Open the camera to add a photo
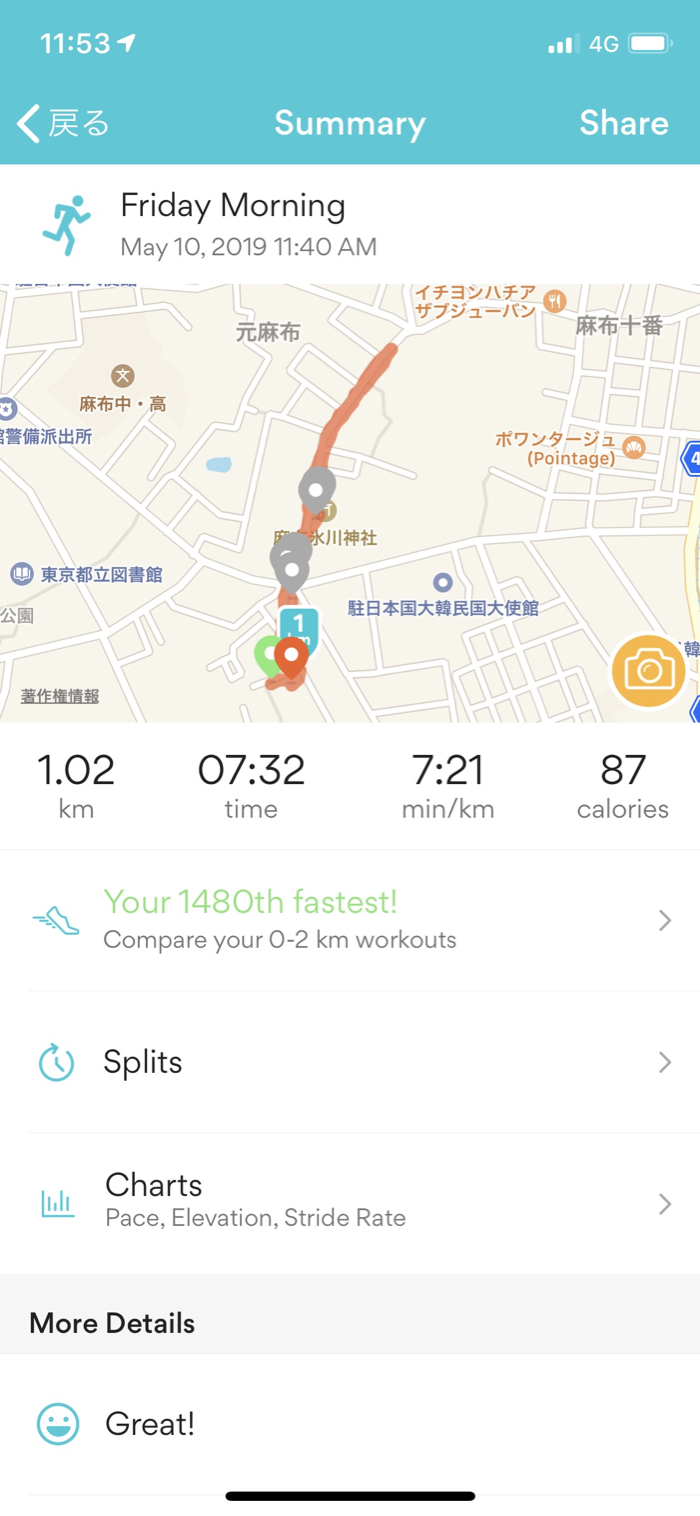The width and height of the screenshot is (700, 1516). pos(648,671)
